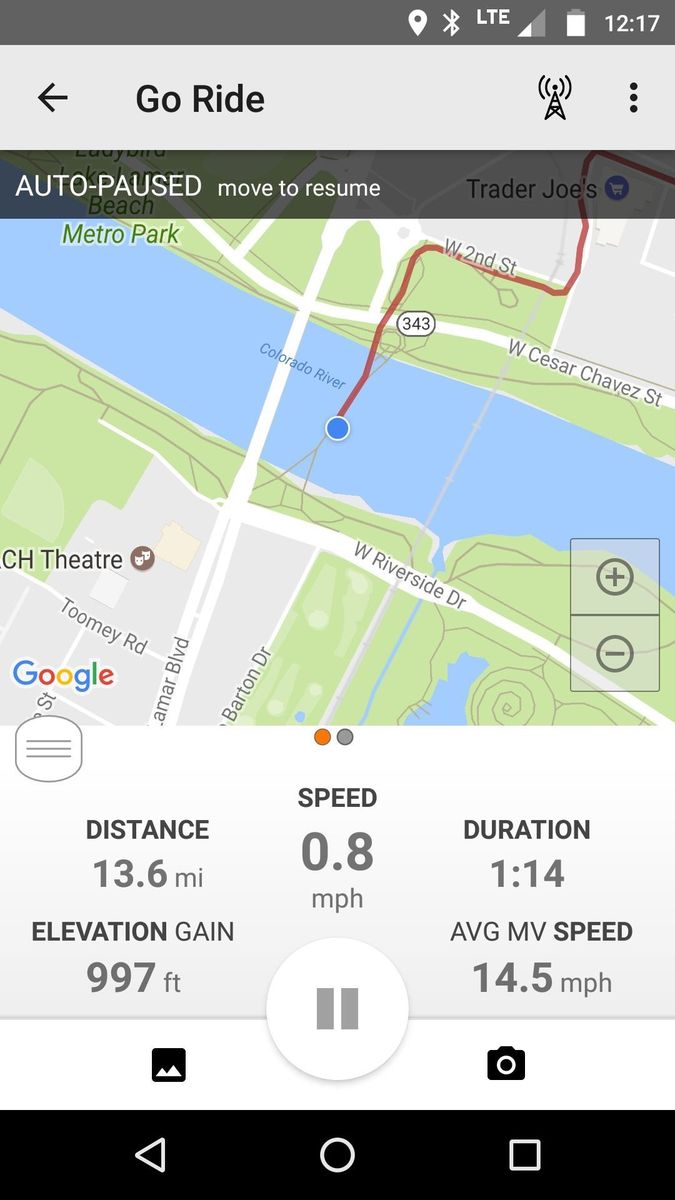Open the photo gallery icon
The image size is (675, 1200).
pyautogui.click(x=169, y=1065)
